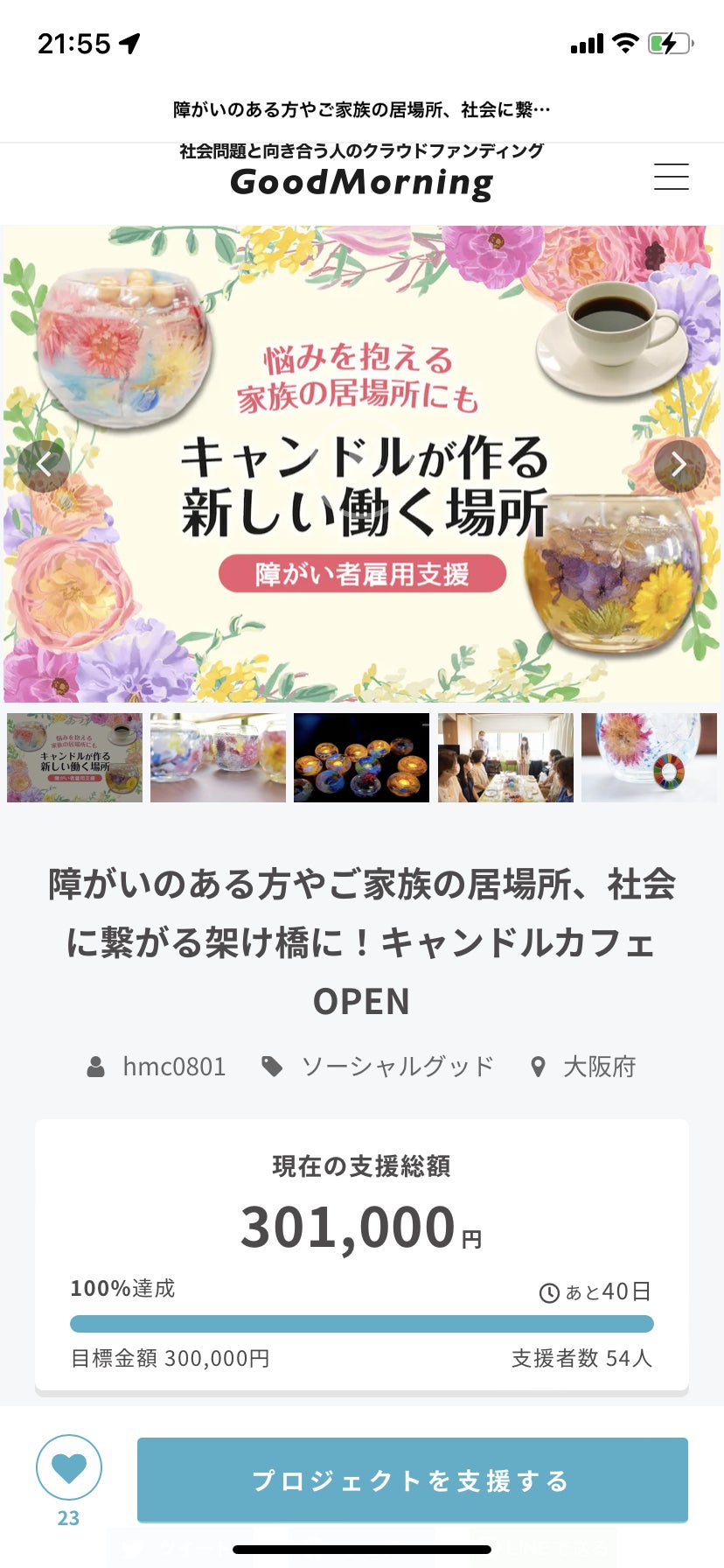Tap プロジェクトを支援する button
This screenshot has height=1568, width=724.
click(412, 1480)
